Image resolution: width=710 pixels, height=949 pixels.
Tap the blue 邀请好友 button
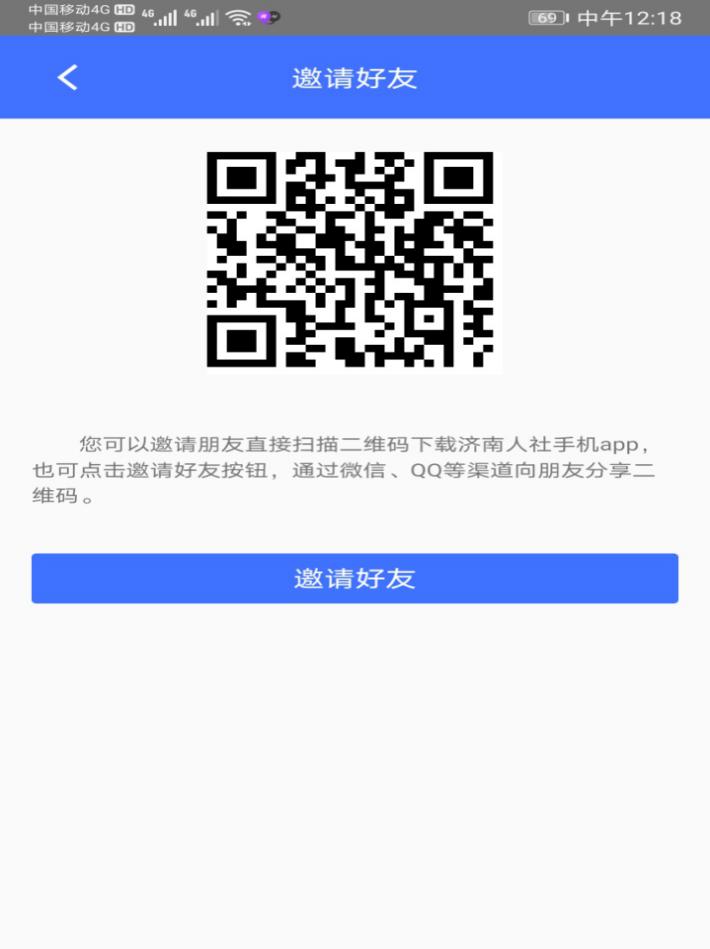coord(354,578)
